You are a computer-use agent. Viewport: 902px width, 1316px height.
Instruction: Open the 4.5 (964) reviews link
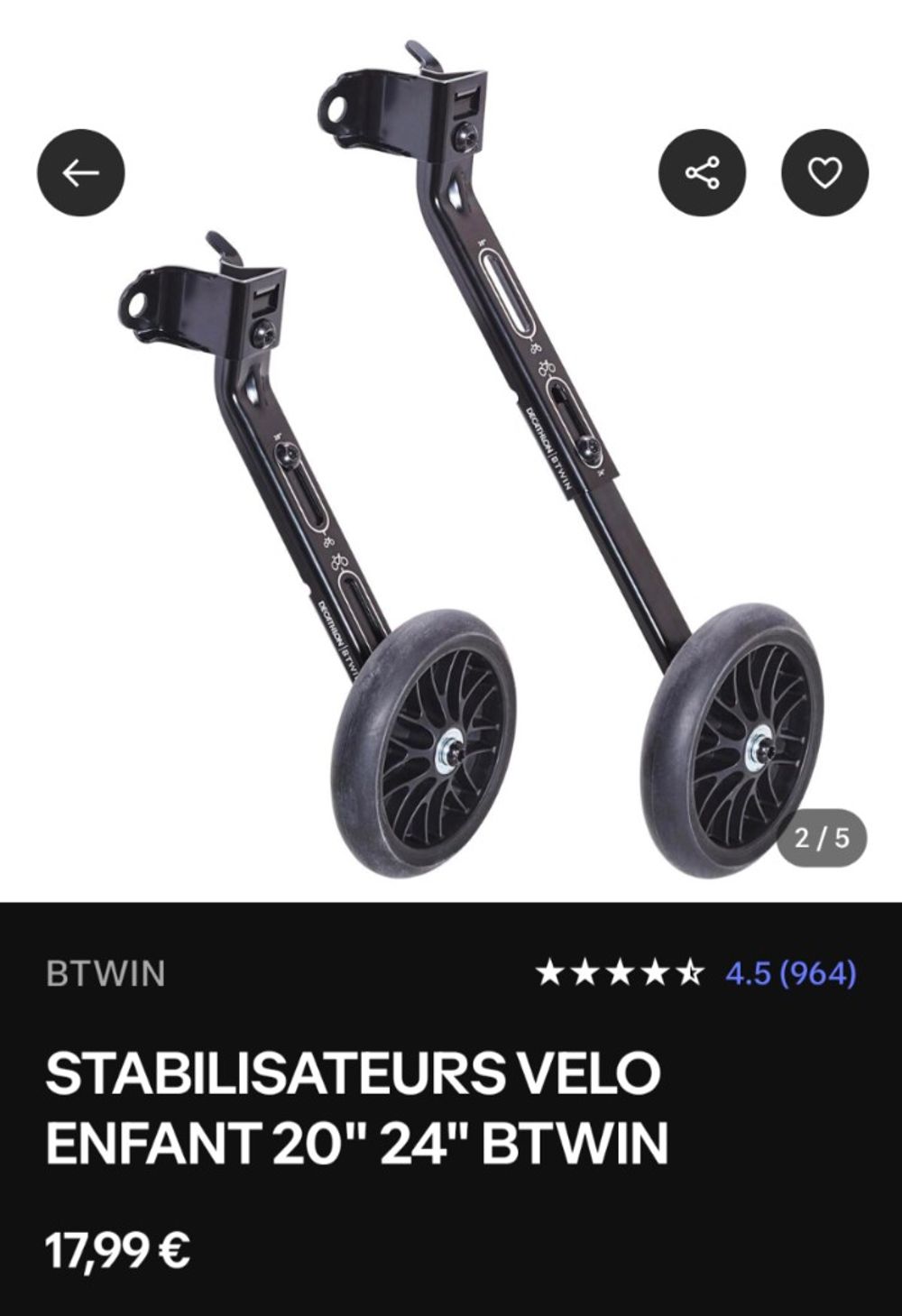point(790,973)
